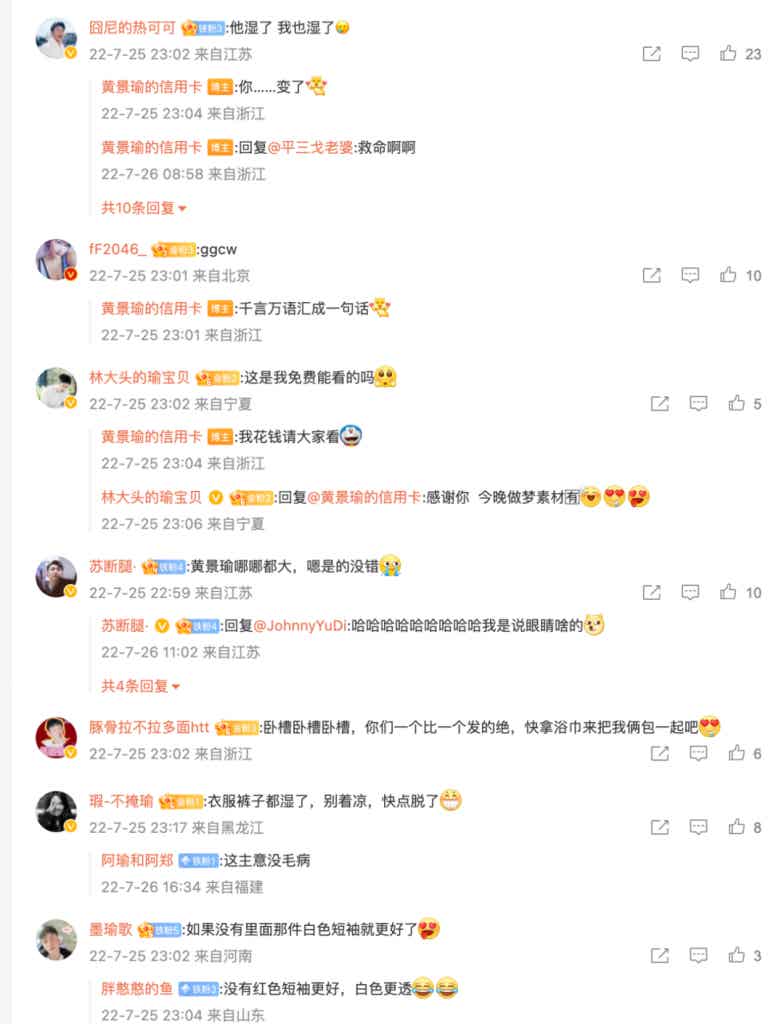Like the comment by 囧尼的热可可
The image size is (784, 1024).
[x=729, y=54]
